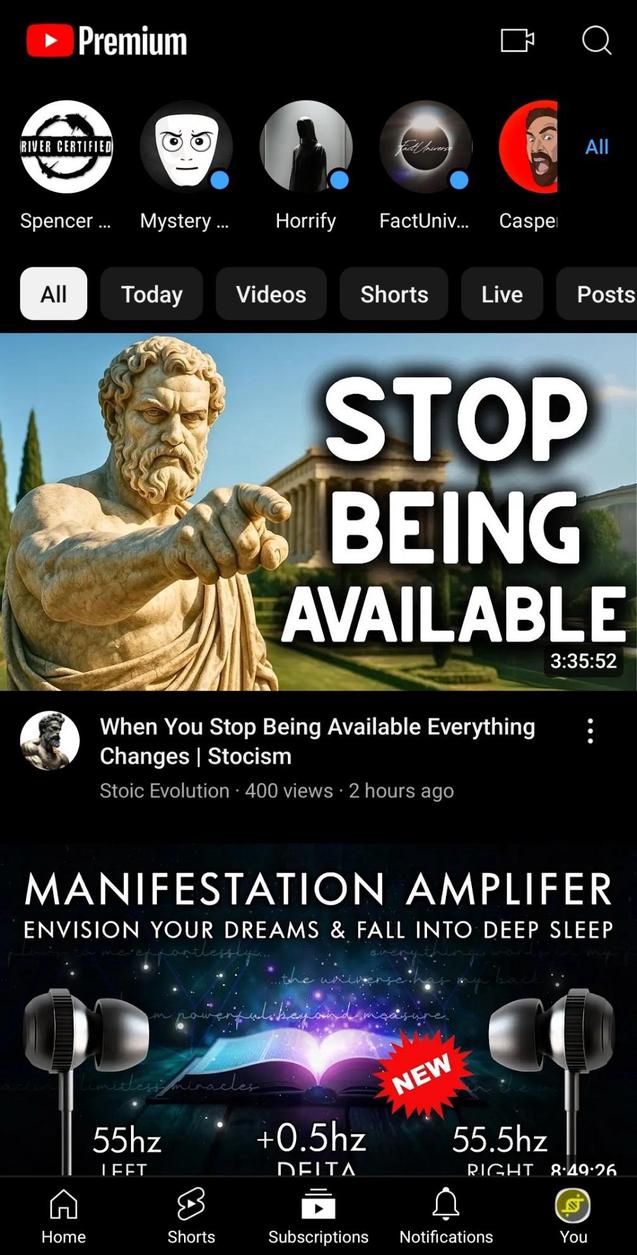The width and height of the screenshot is (637, 1255).
Task: Open the cast to device icon
Action: click(x=516, y=40)
